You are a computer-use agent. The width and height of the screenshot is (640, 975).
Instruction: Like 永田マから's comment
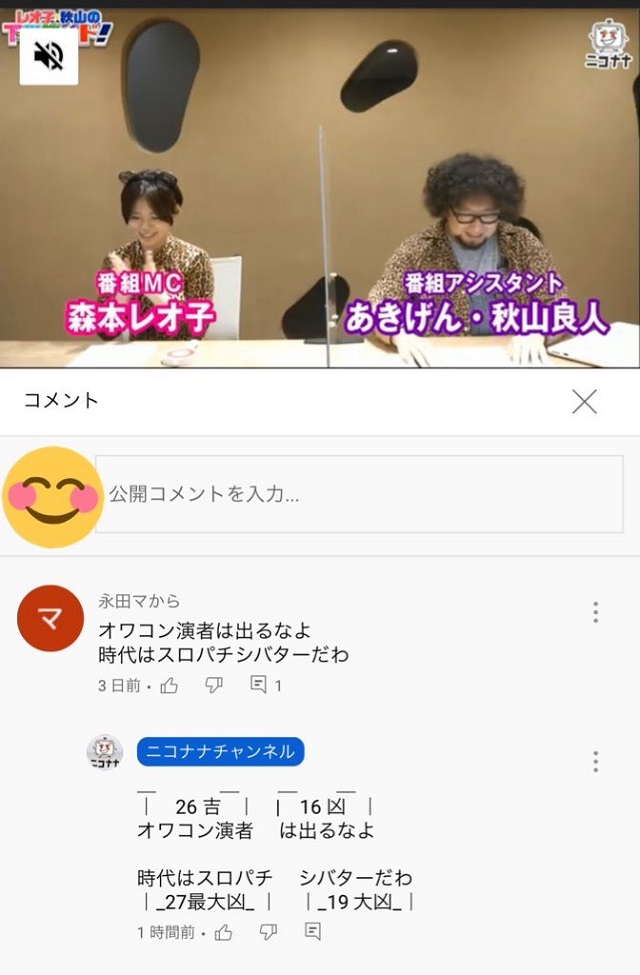pyautogui.click(x=169, y=686)
